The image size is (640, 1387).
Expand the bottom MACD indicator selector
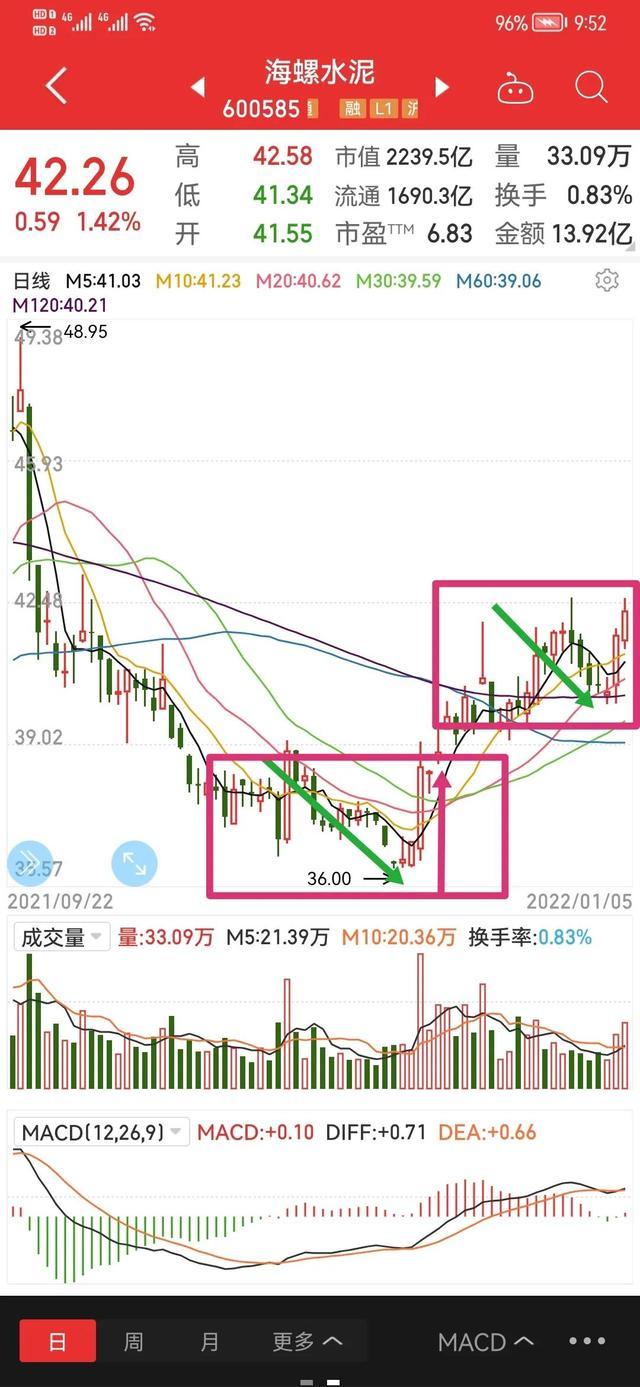click(485, 1341)
